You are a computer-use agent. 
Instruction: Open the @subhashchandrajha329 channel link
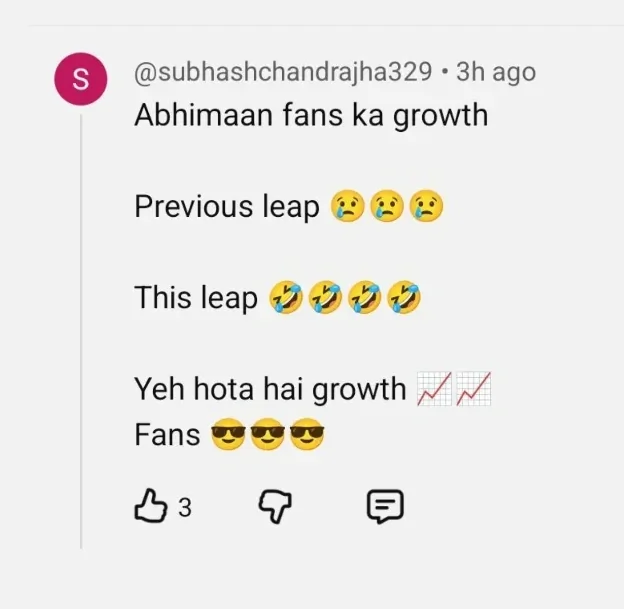pos(284,72)
